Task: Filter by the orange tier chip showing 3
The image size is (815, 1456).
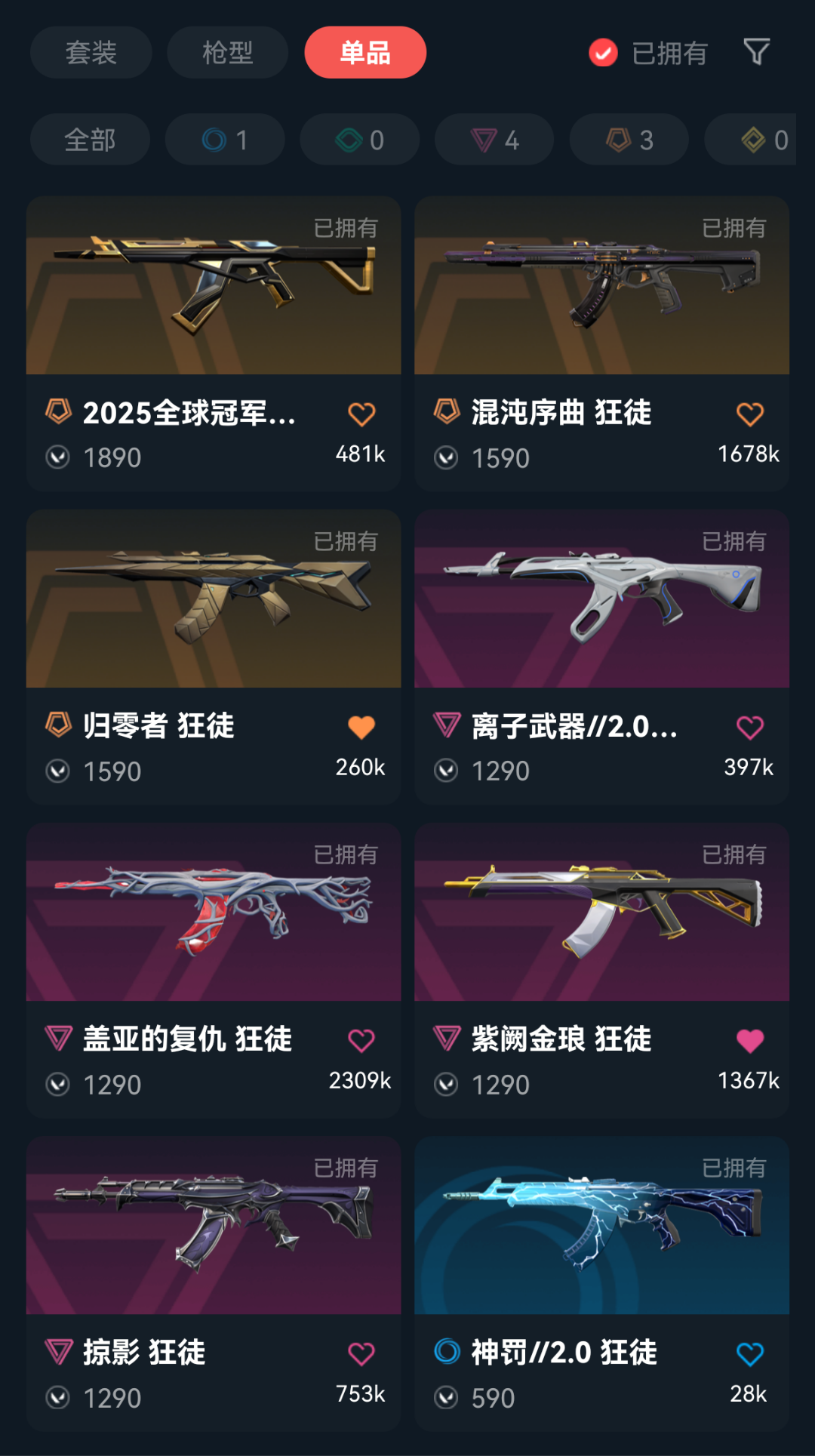Action: point(629,140)
